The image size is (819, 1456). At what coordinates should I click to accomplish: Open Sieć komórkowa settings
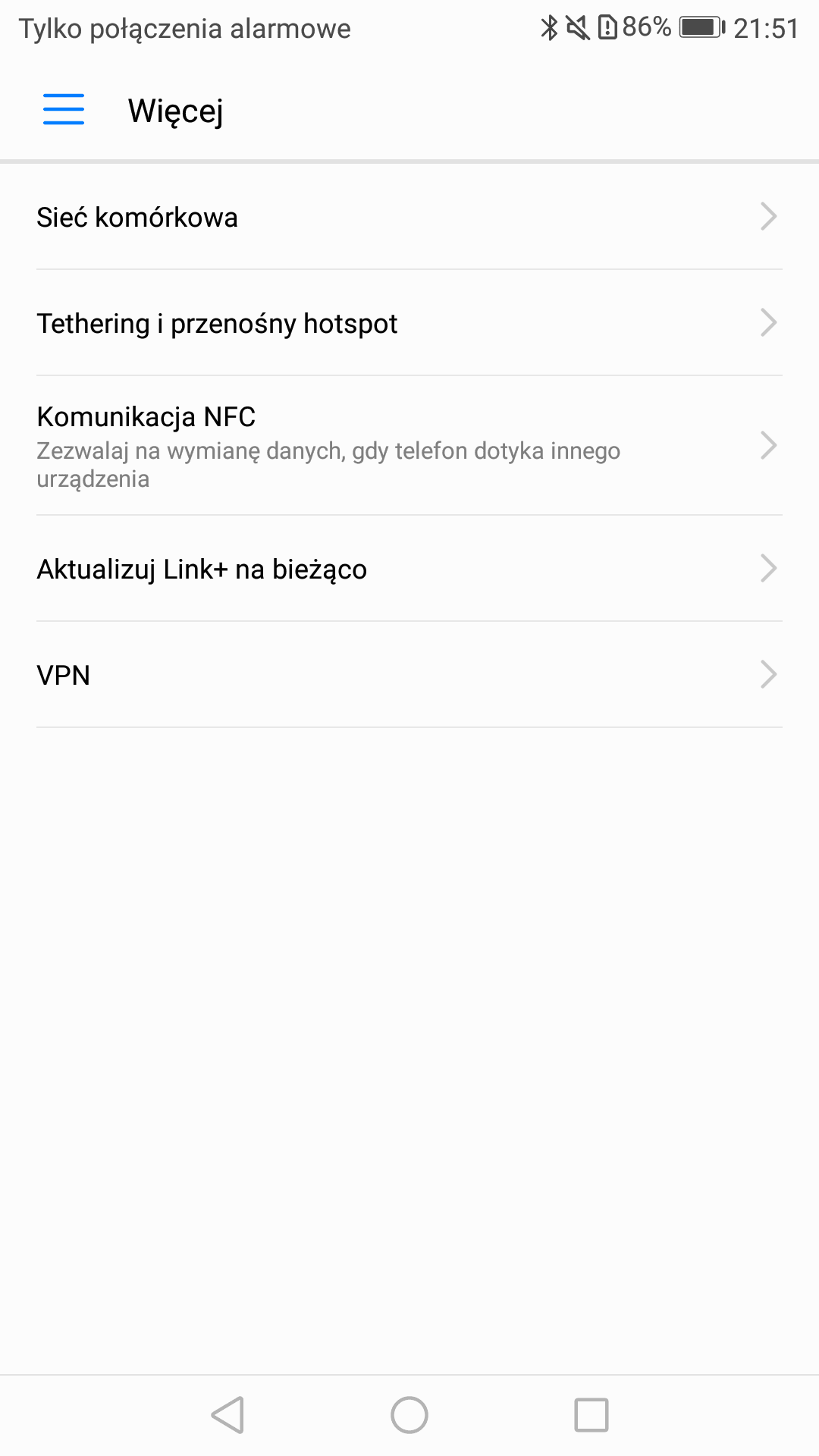(409, 217)
